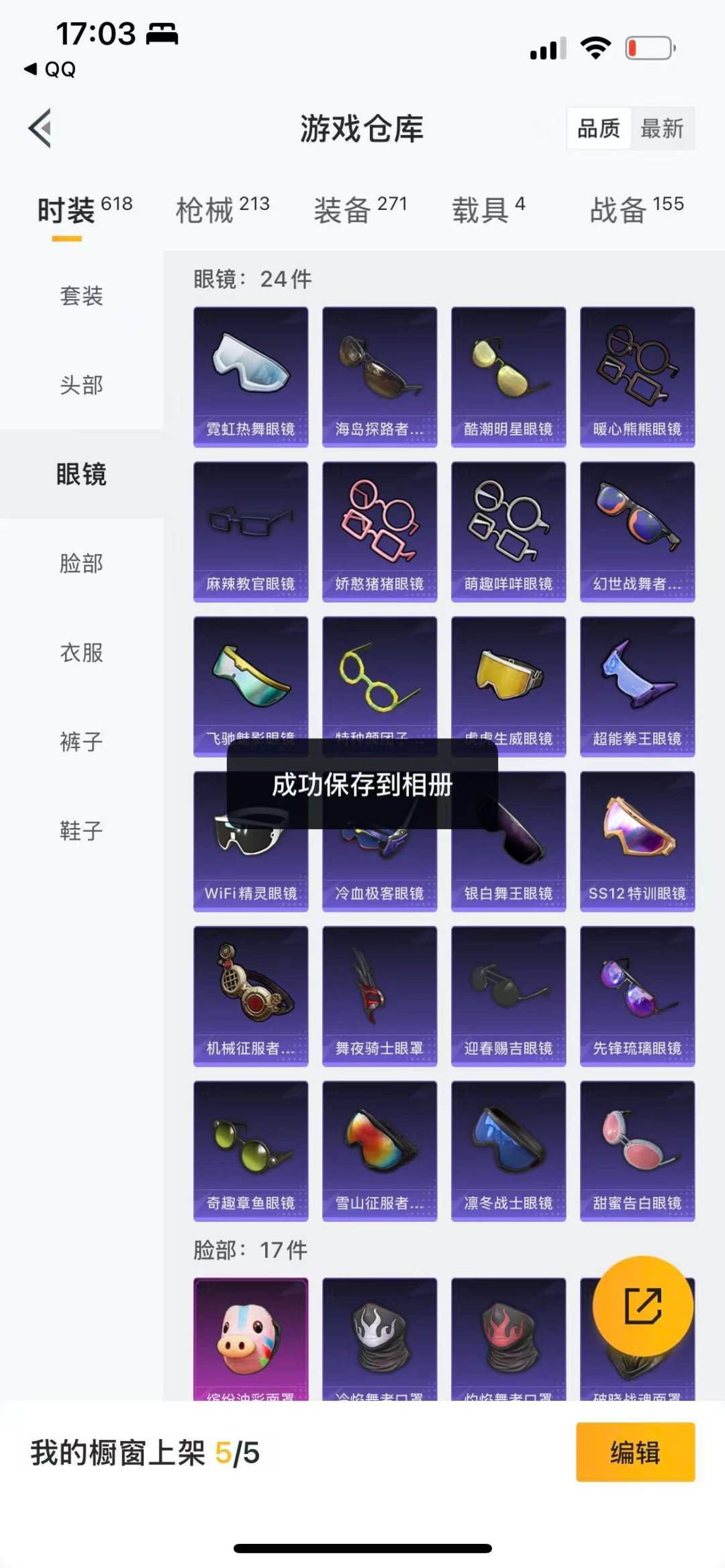725x1568 pixels.
Task: Open the share/export floating button
Action: click(643, 1304)
